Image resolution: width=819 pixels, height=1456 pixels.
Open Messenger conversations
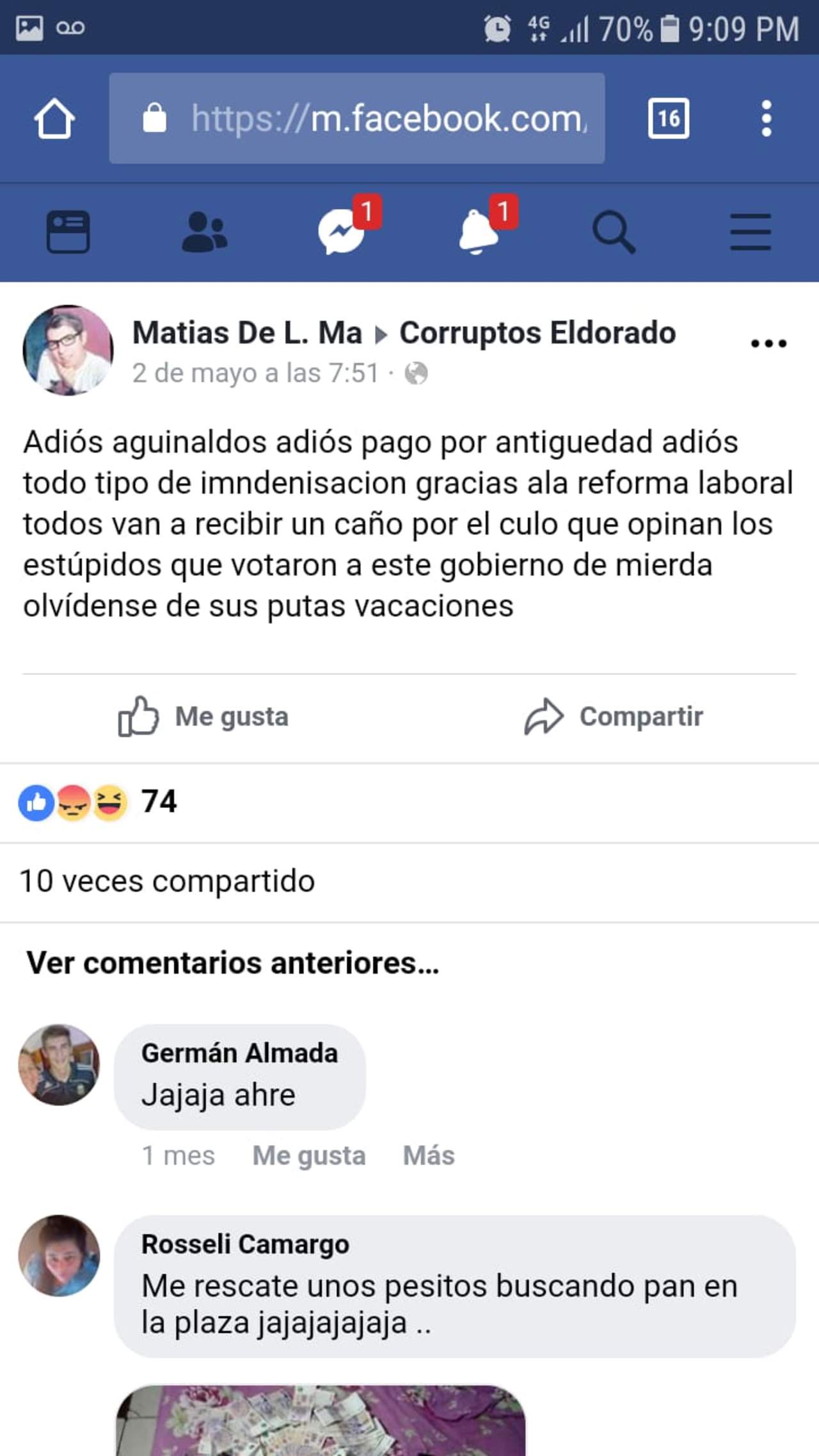[342, 232]
